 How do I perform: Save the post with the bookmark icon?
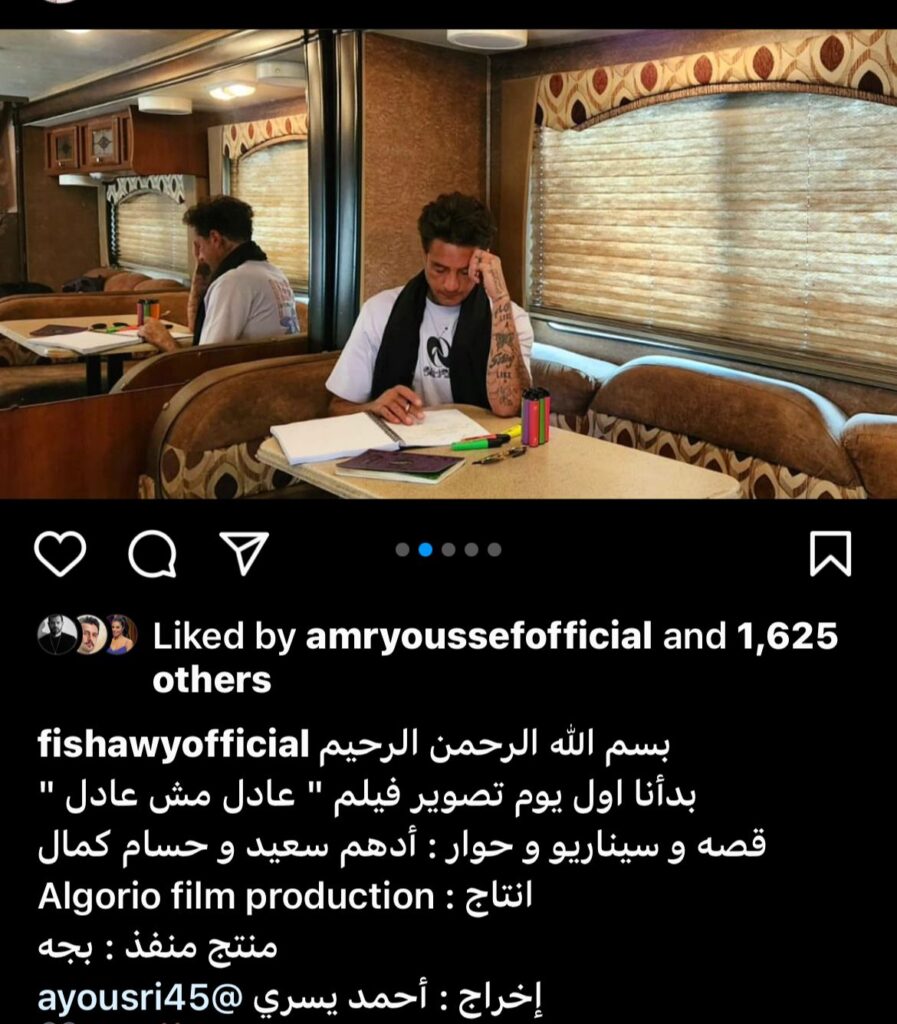pyautogui.click(x=830, y=553)
